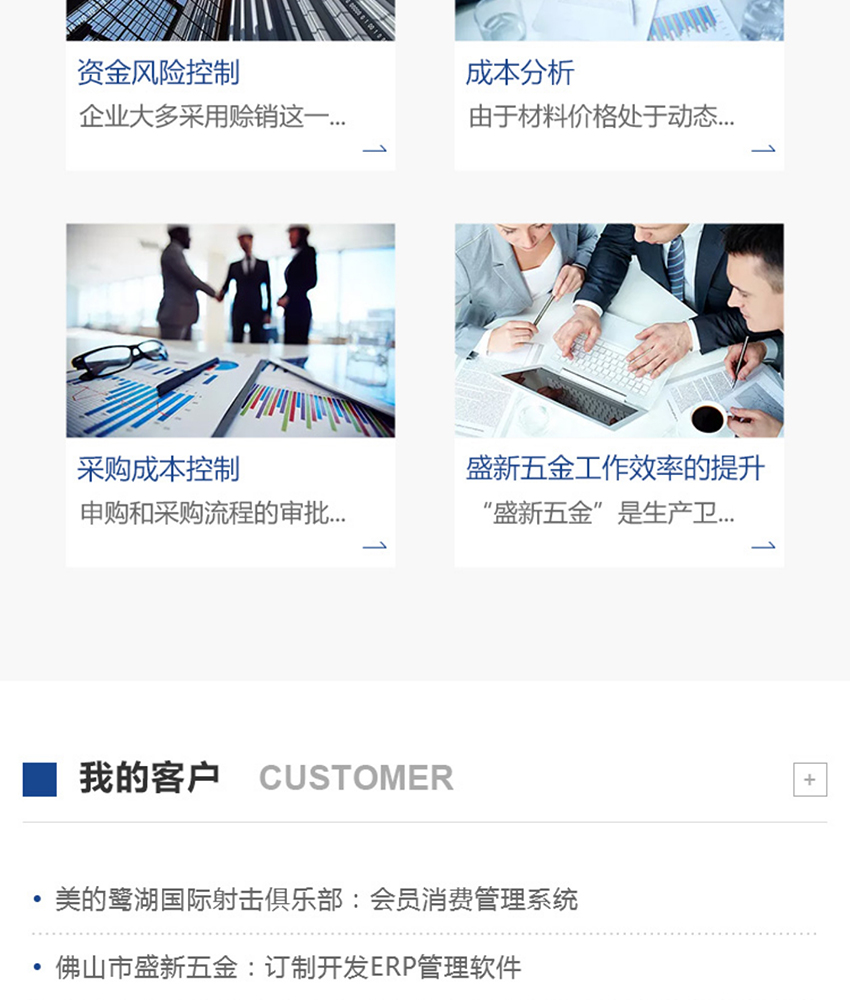Open the 成本分析 card
850x1000 pixels.
coord(520,73)
